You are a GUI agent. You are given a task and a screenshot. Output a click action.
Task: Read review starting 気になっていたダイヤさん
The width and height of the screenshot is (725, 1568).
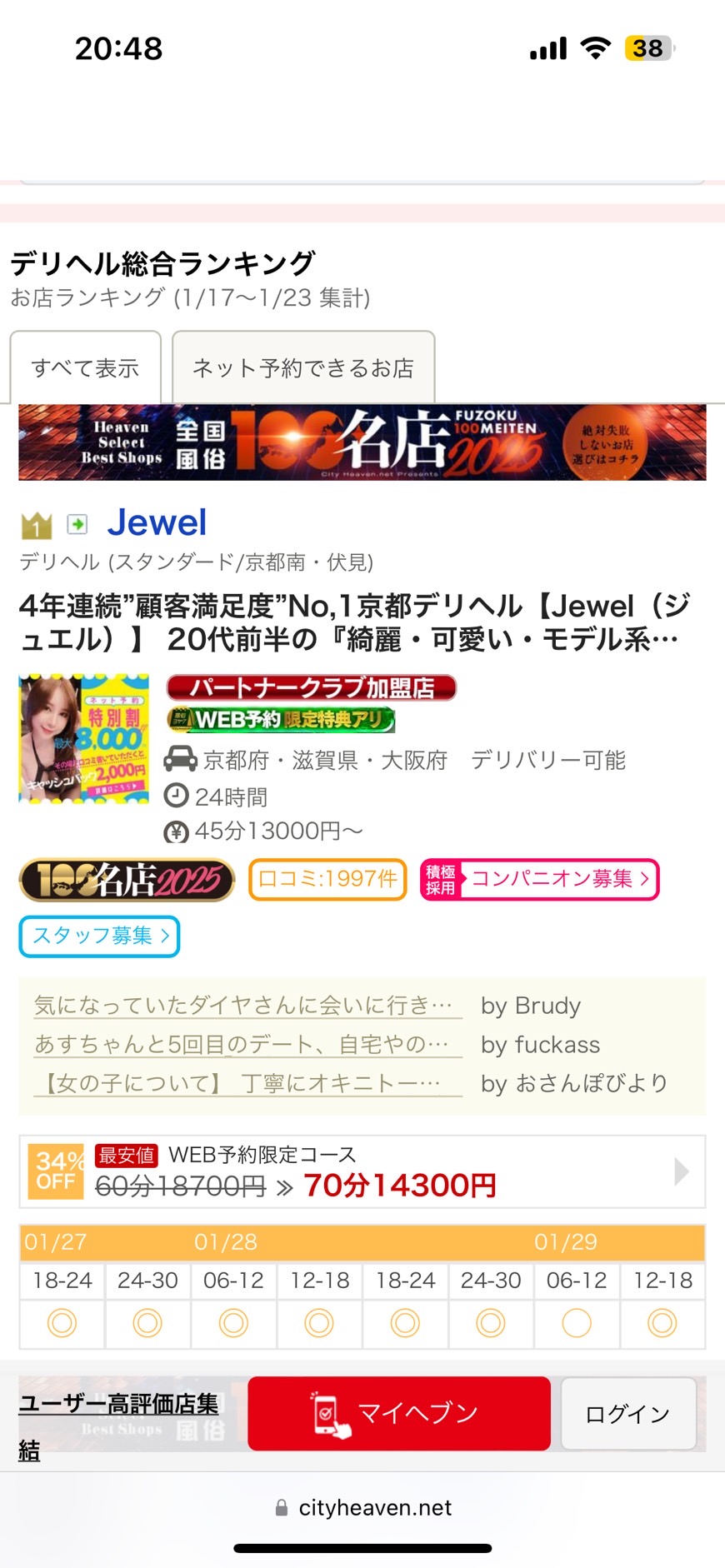point(247,1006)
